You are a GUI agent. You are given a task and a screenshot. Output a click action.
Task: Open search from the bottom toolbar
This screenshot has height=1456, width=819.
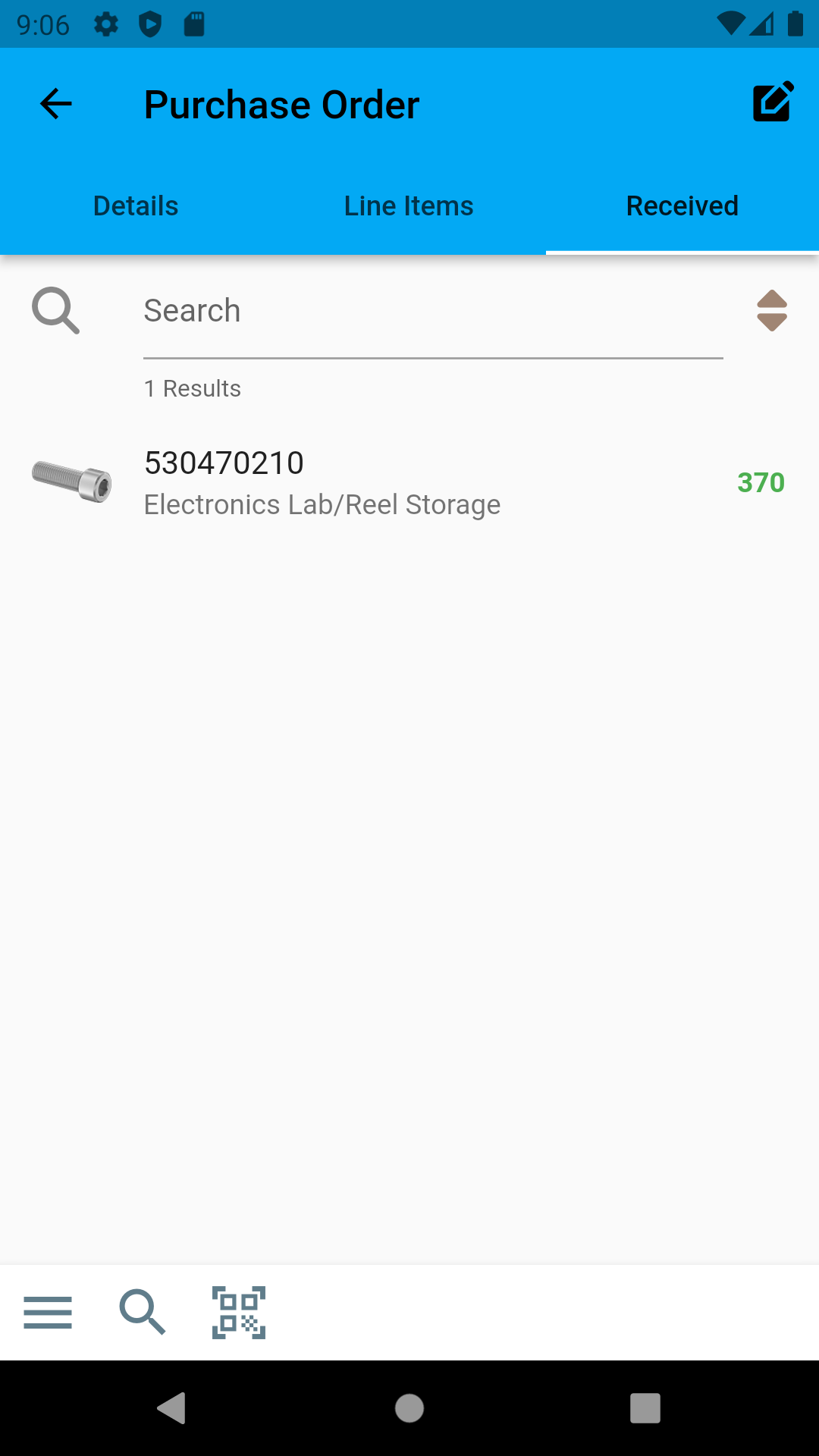(x=143, y=1312)
